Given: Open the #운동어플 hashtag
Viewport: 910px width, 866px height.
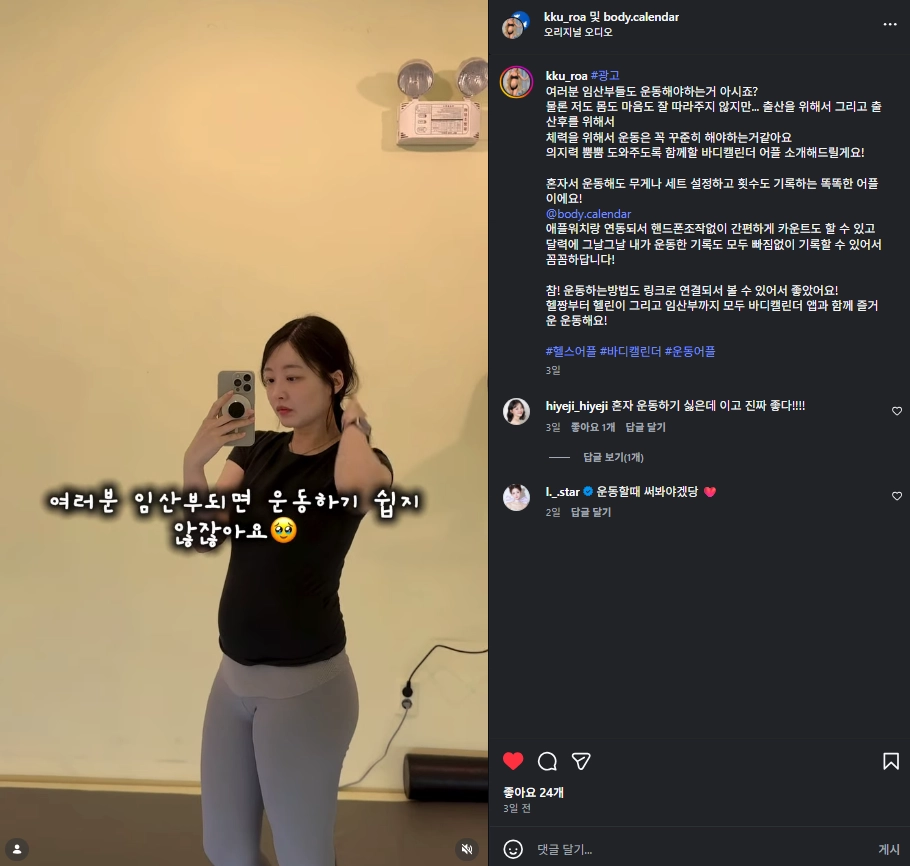Looking at the screenshot, I should click(x=689, y=351).
